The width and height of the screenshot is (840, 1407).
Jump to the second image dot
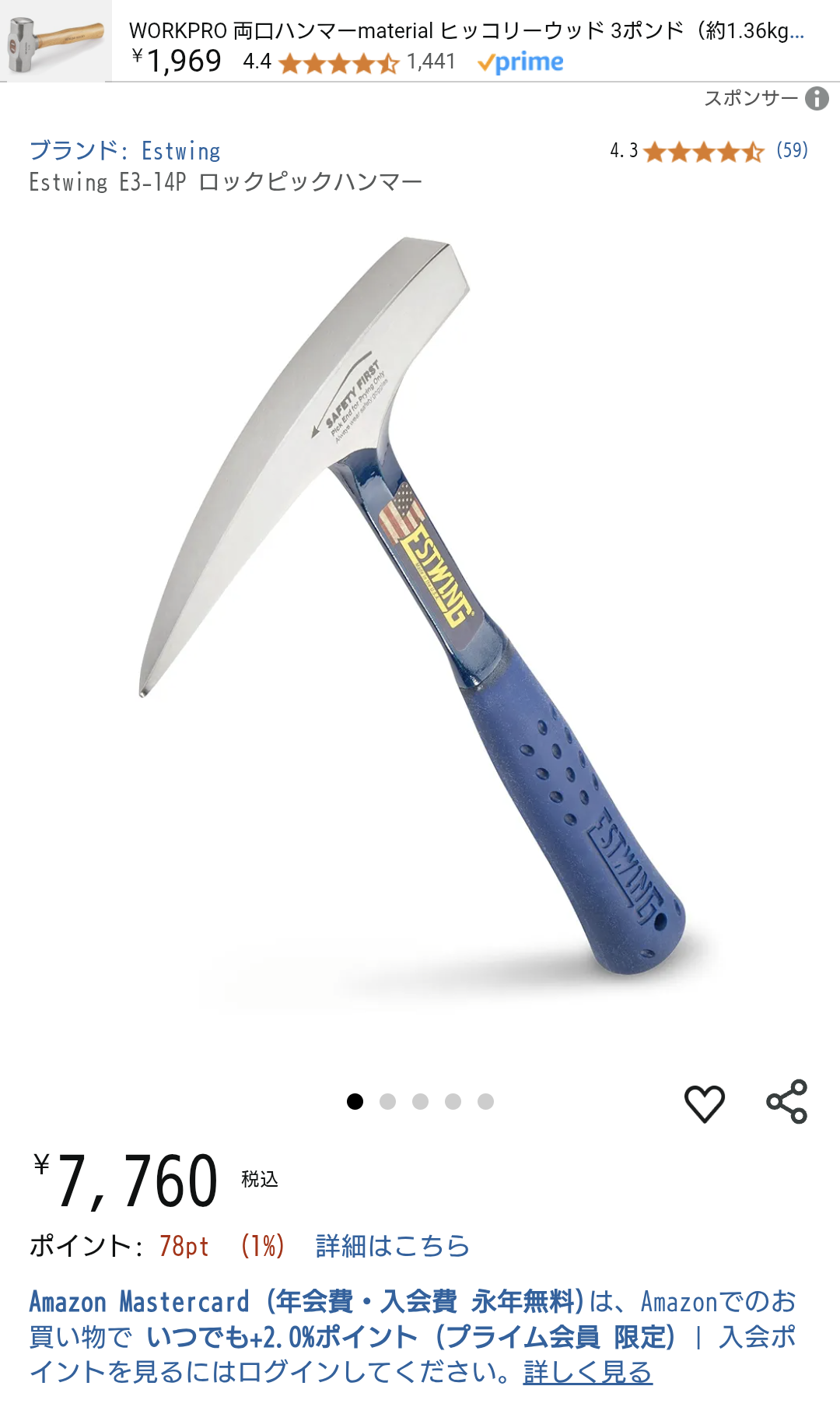click(x=387, y=1102)
